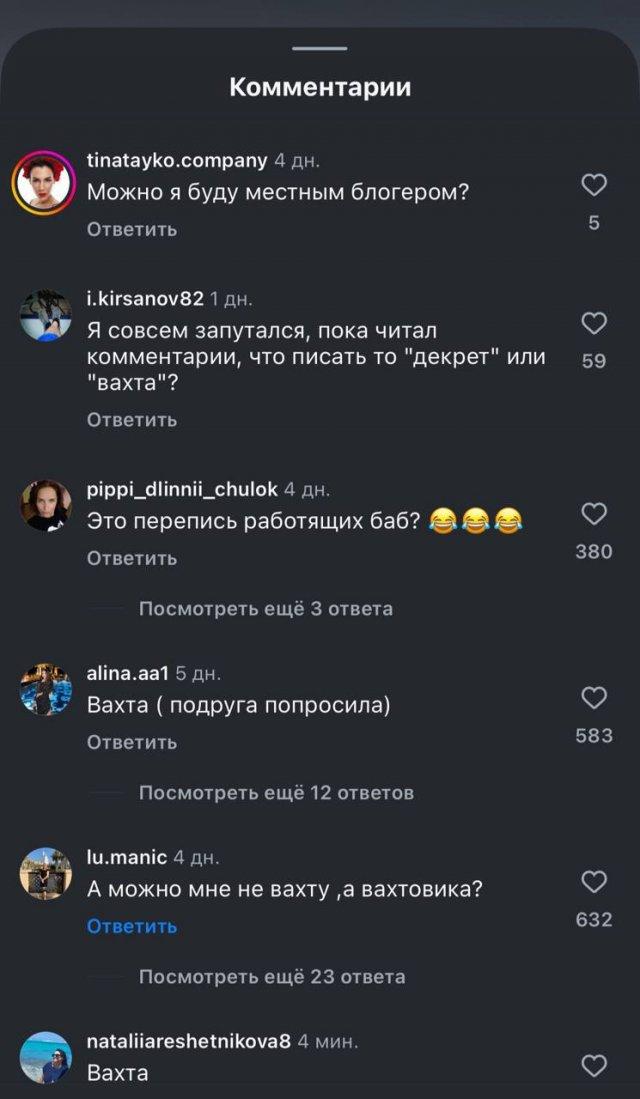Like nataliiareshetnikova8's comment

594,1066
